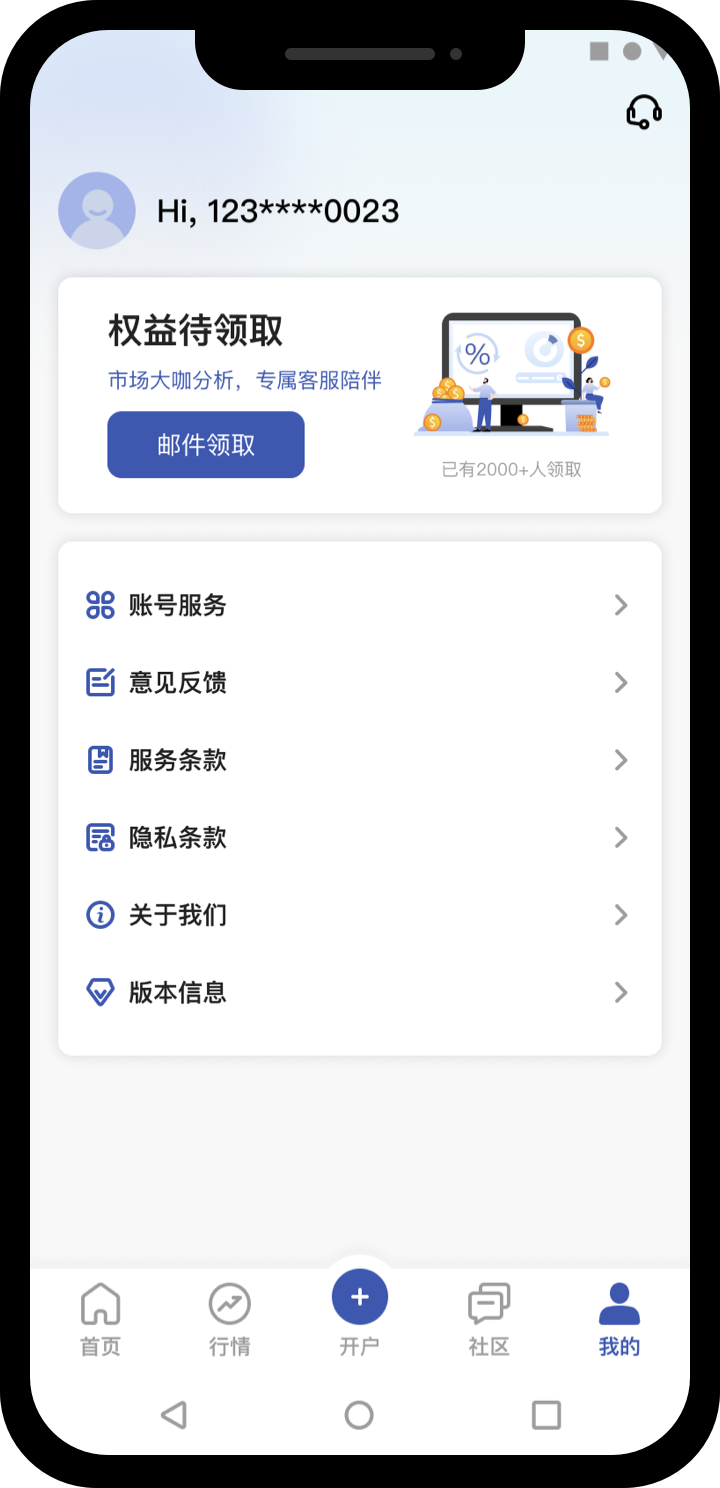Switch to the 行情 market tab
This screenshot has height=1488, width=720.
pos(230,1320)
